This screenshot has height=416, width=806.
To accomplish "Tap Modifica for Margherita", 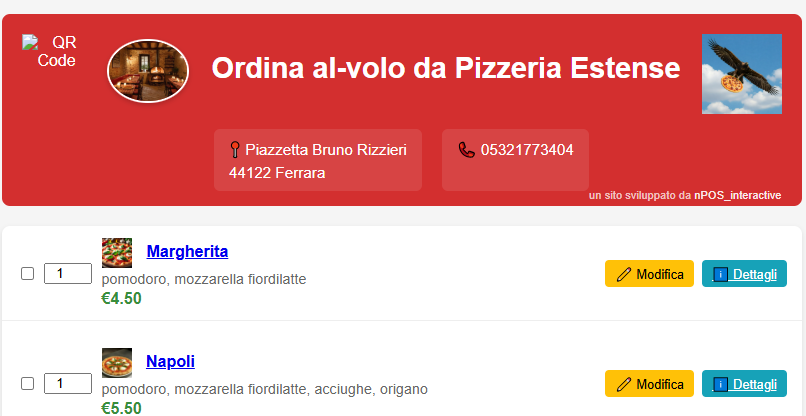I will [649, 274].
